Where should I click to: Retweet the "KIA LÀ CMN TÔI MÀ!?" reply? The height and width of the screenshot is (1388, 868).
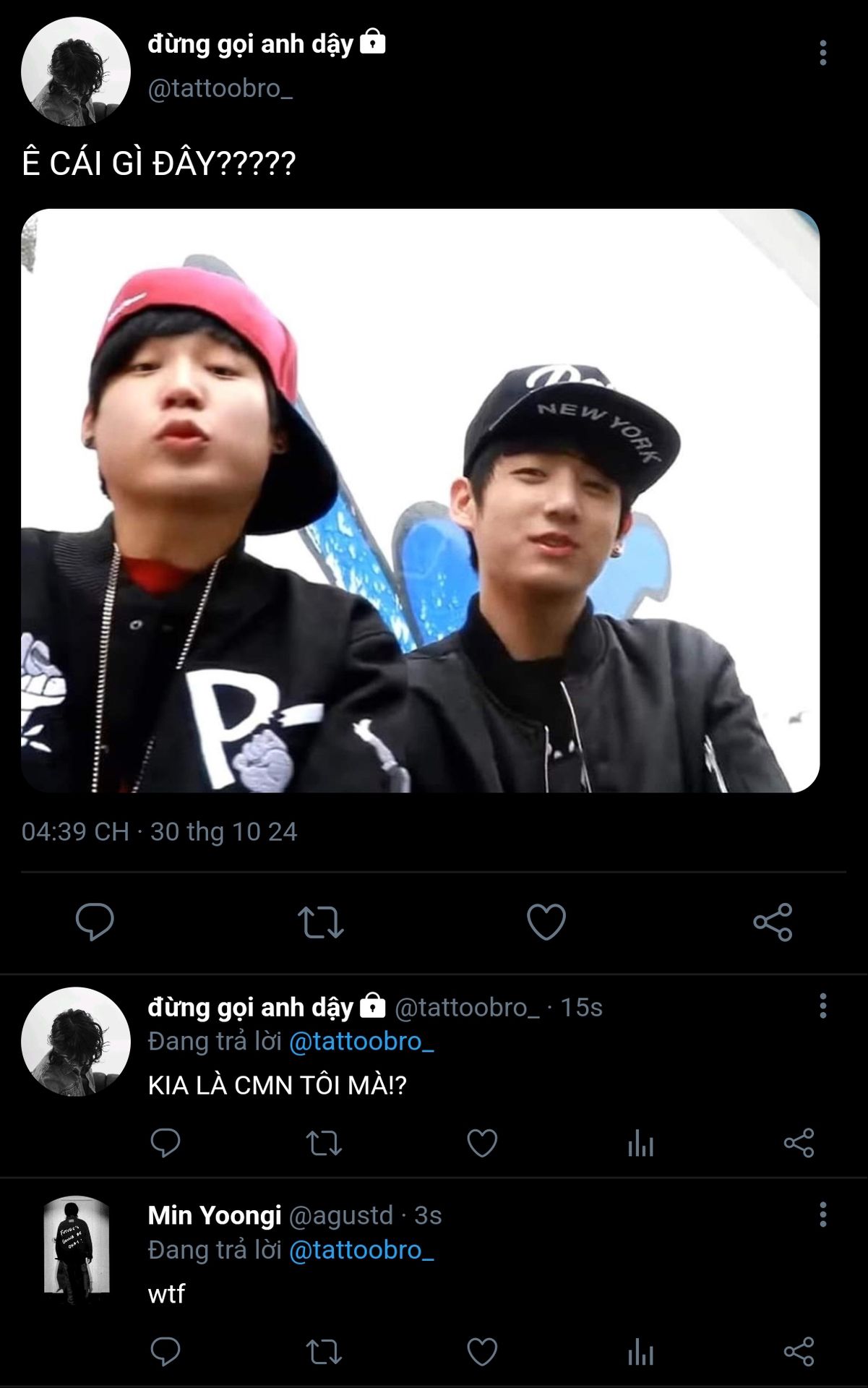tap(324, 1144)
